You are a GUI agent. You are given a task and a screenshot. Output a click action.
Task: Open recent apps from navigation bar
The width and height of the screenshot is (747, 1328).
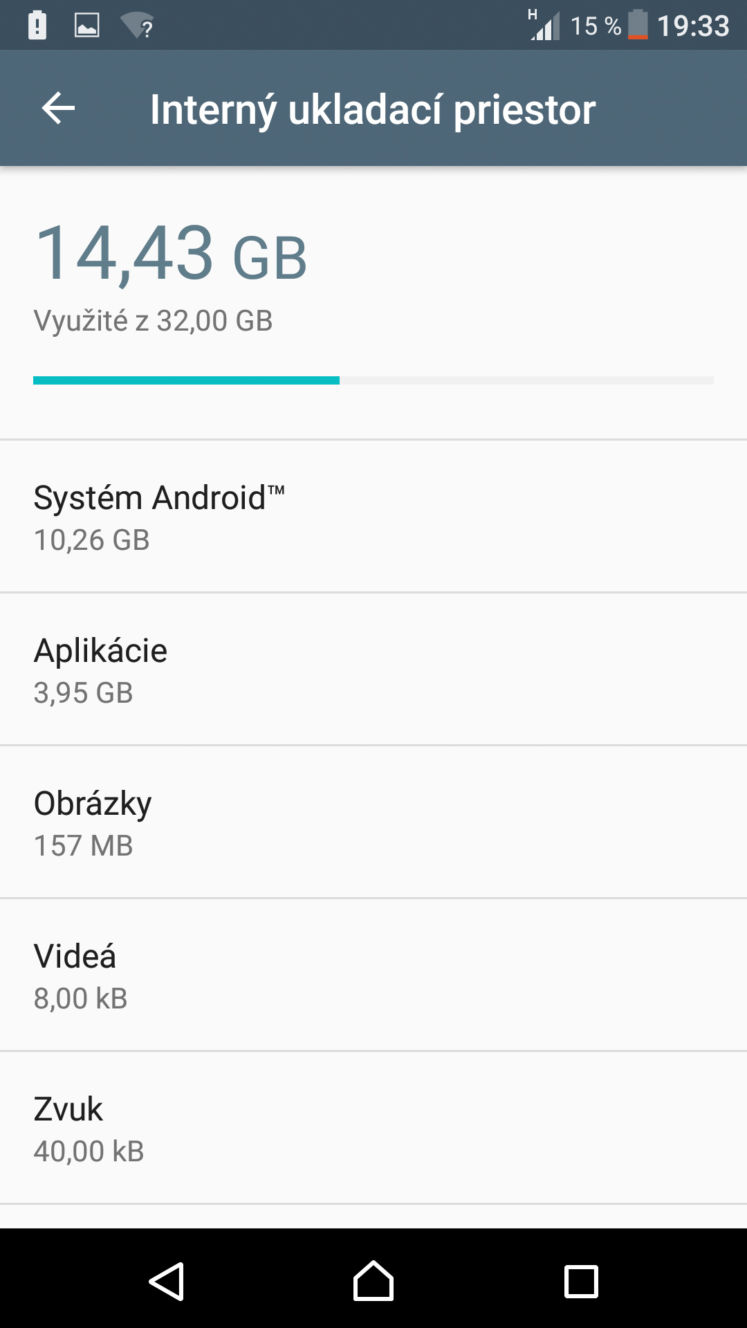click(581, 1281)
